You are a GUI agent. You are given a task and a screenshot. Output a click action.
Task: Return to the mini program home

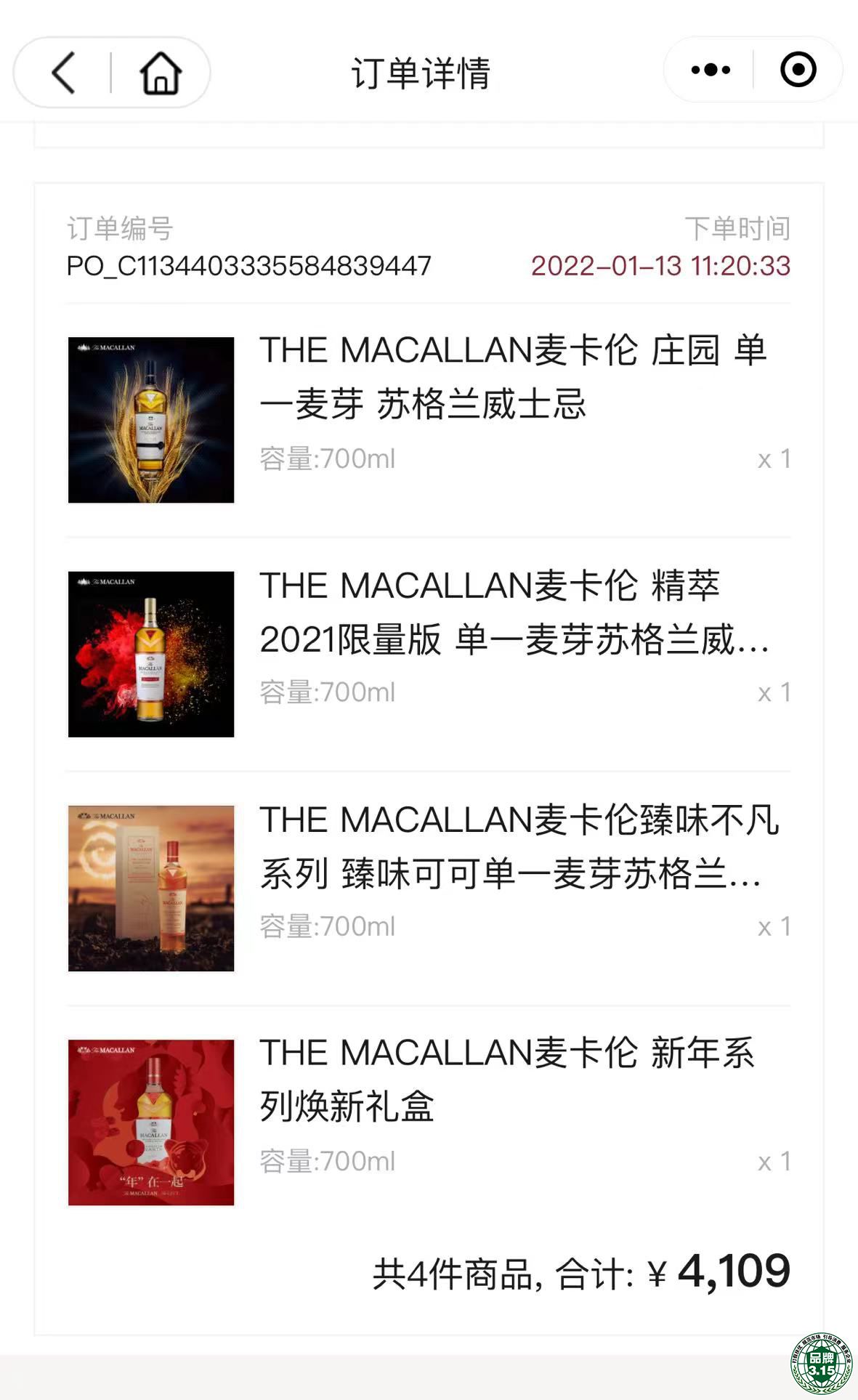point(160,73)
